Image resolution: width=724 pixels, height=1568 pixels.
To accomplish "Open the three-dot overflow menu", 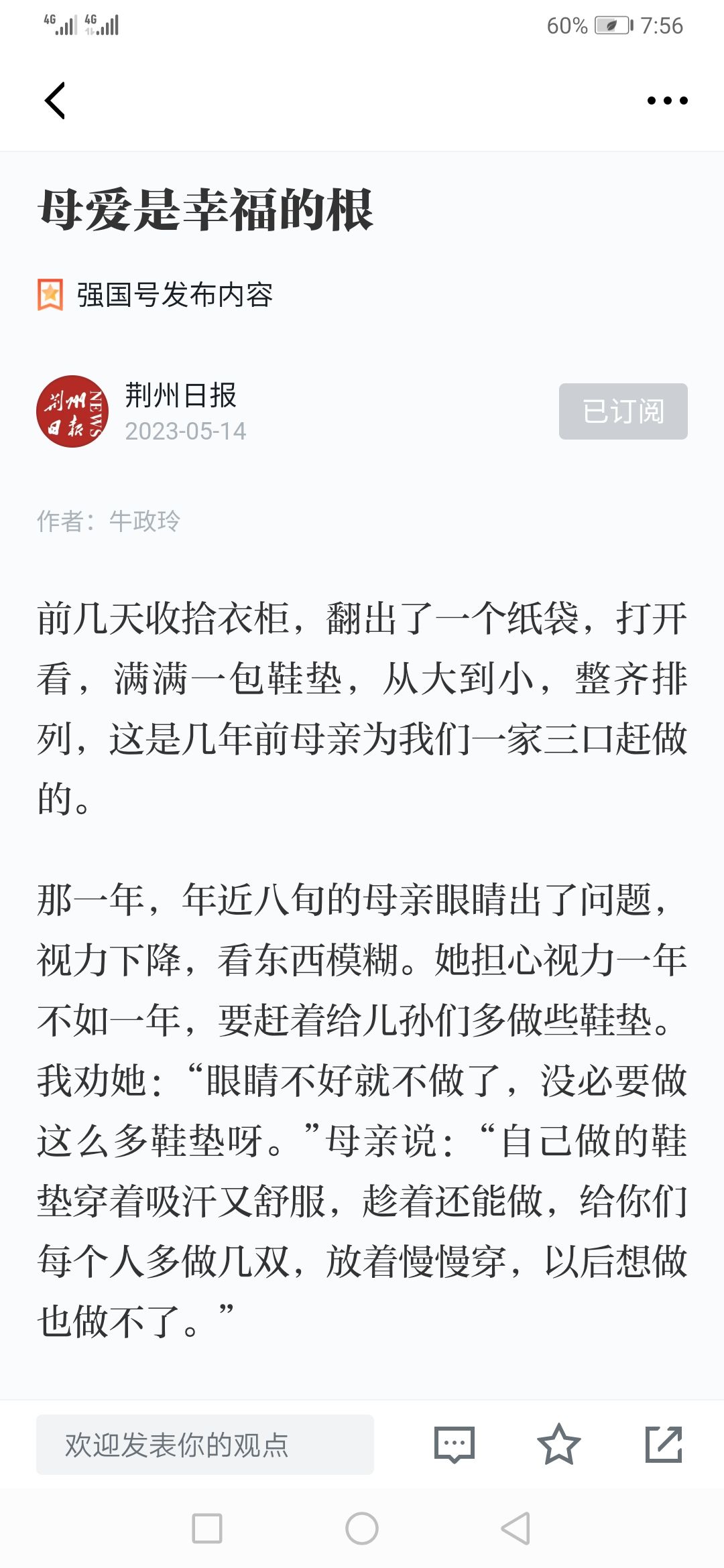I will coord(667,101).
